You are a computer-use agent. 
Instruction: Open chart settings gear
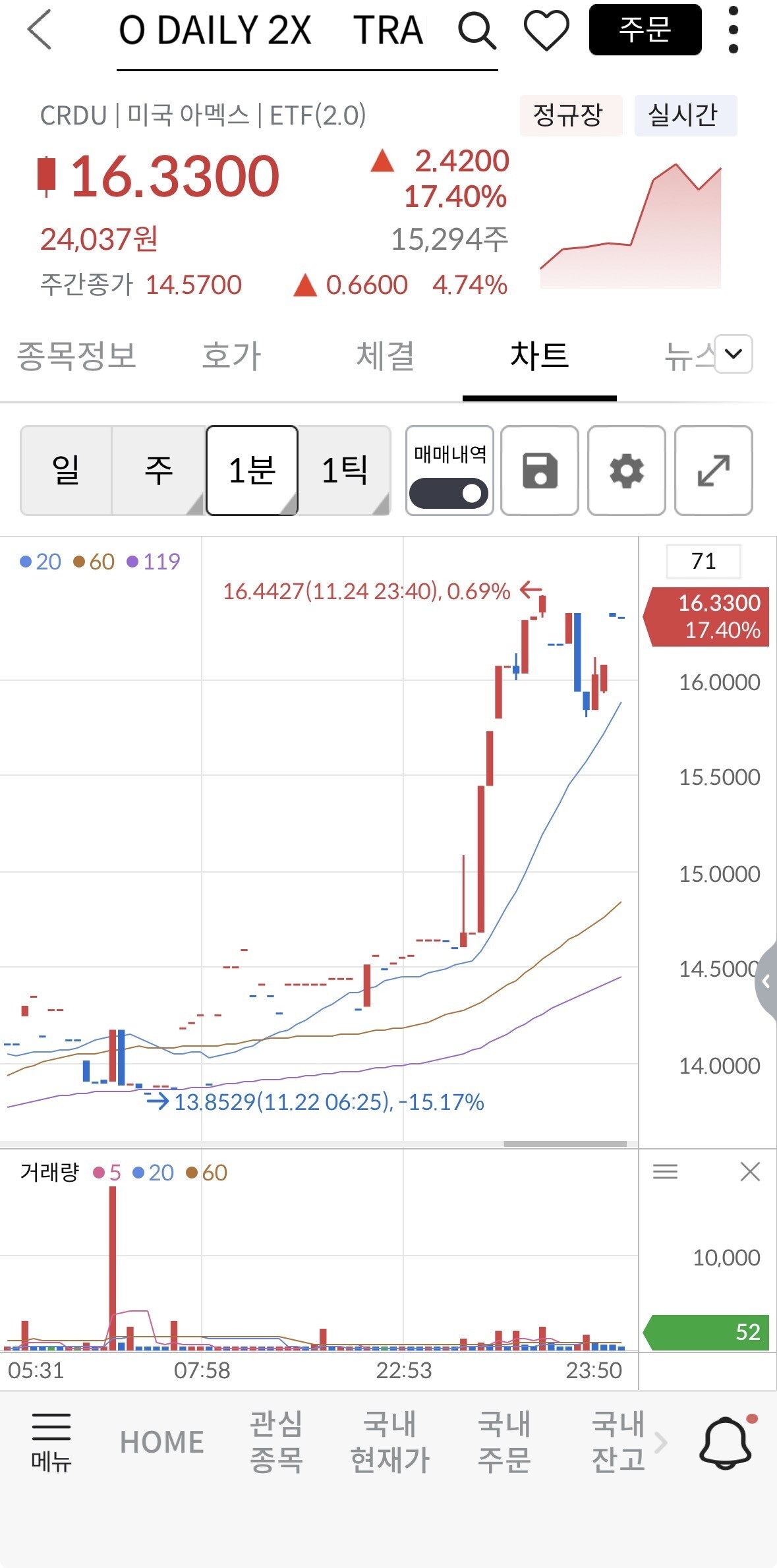point(626,470)
